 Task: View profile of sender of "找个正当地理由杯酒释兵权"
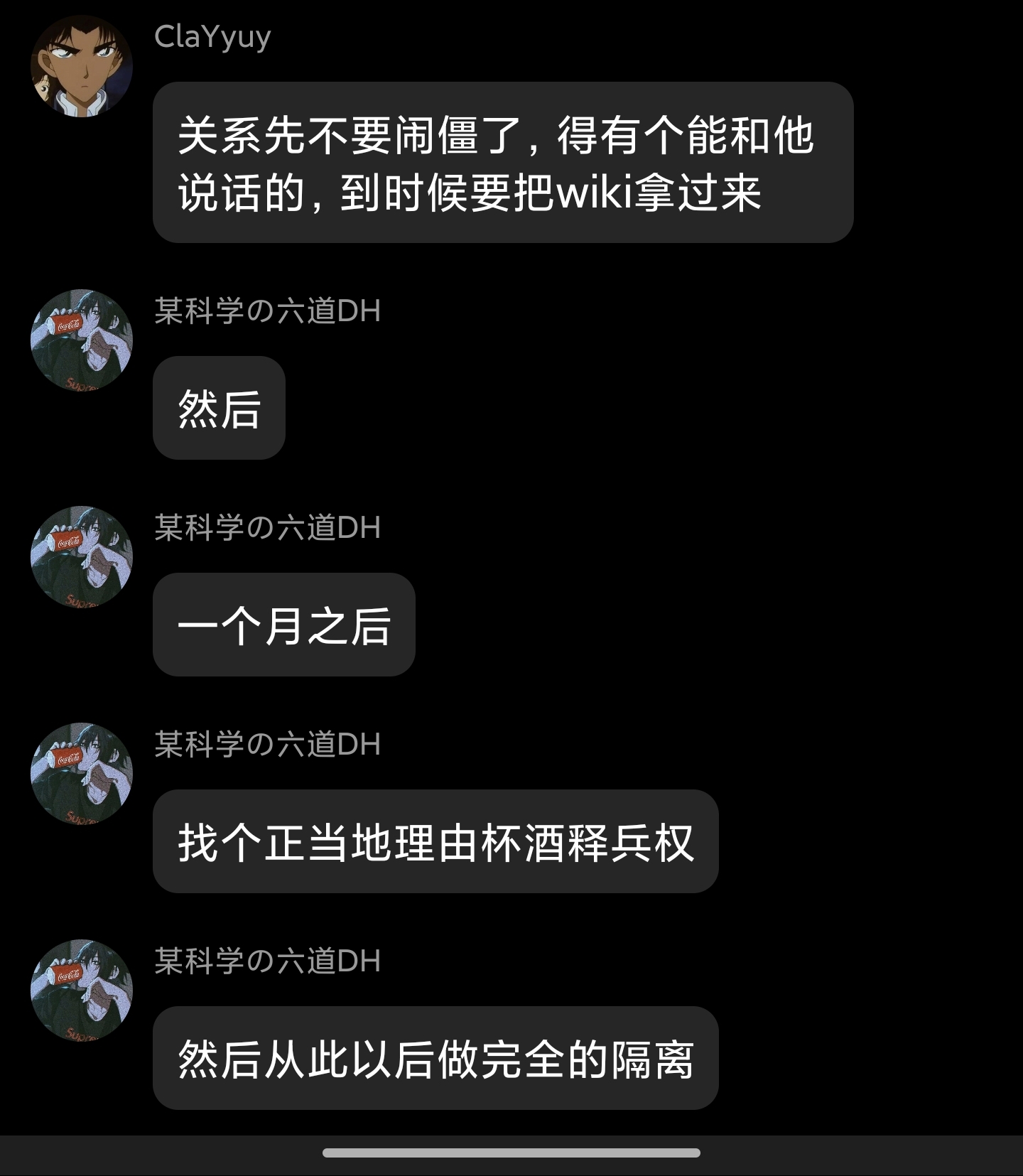82,774
